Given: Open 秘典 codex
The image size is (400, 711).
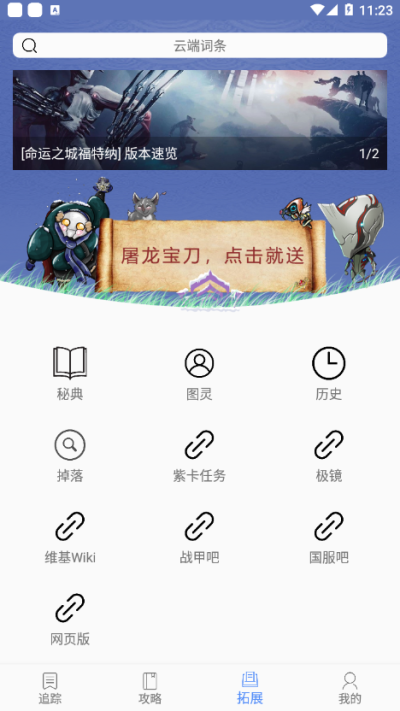Looking at the screenshot, I should (70, 374).
